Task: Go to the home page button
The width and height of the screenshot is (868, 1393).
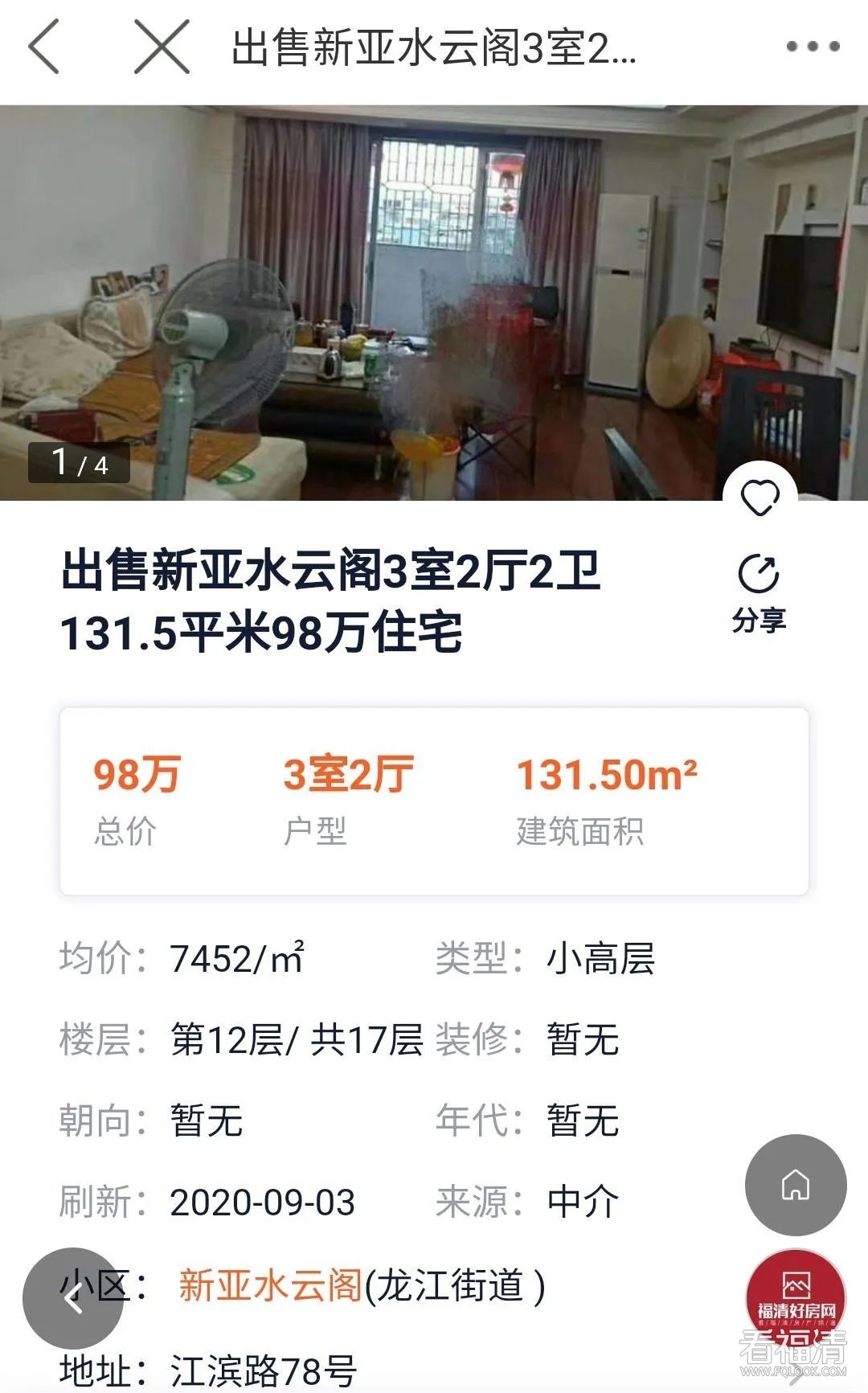Action: tap(796, 1185)
